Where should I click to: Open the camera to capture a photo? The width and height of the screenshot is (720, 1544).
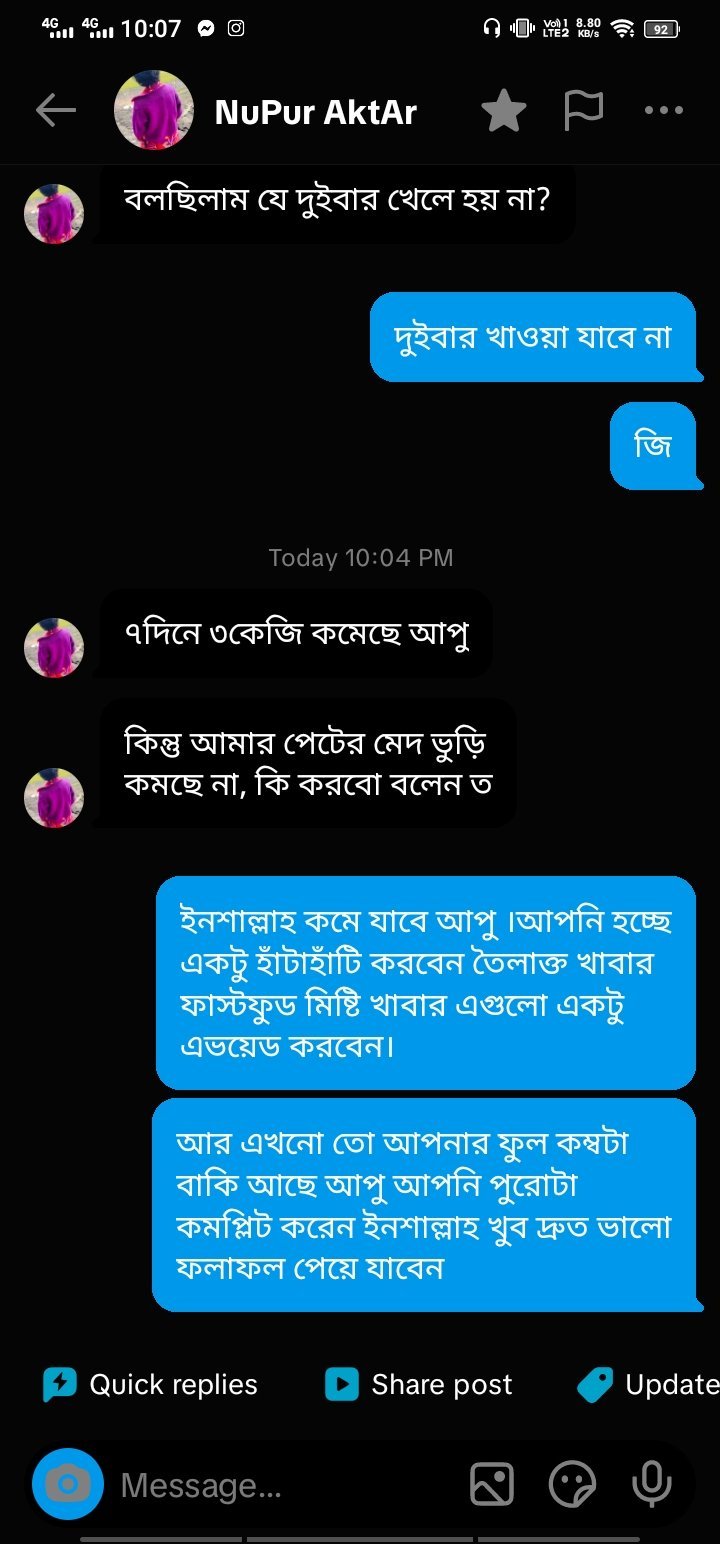click(x=66, y=1485)
